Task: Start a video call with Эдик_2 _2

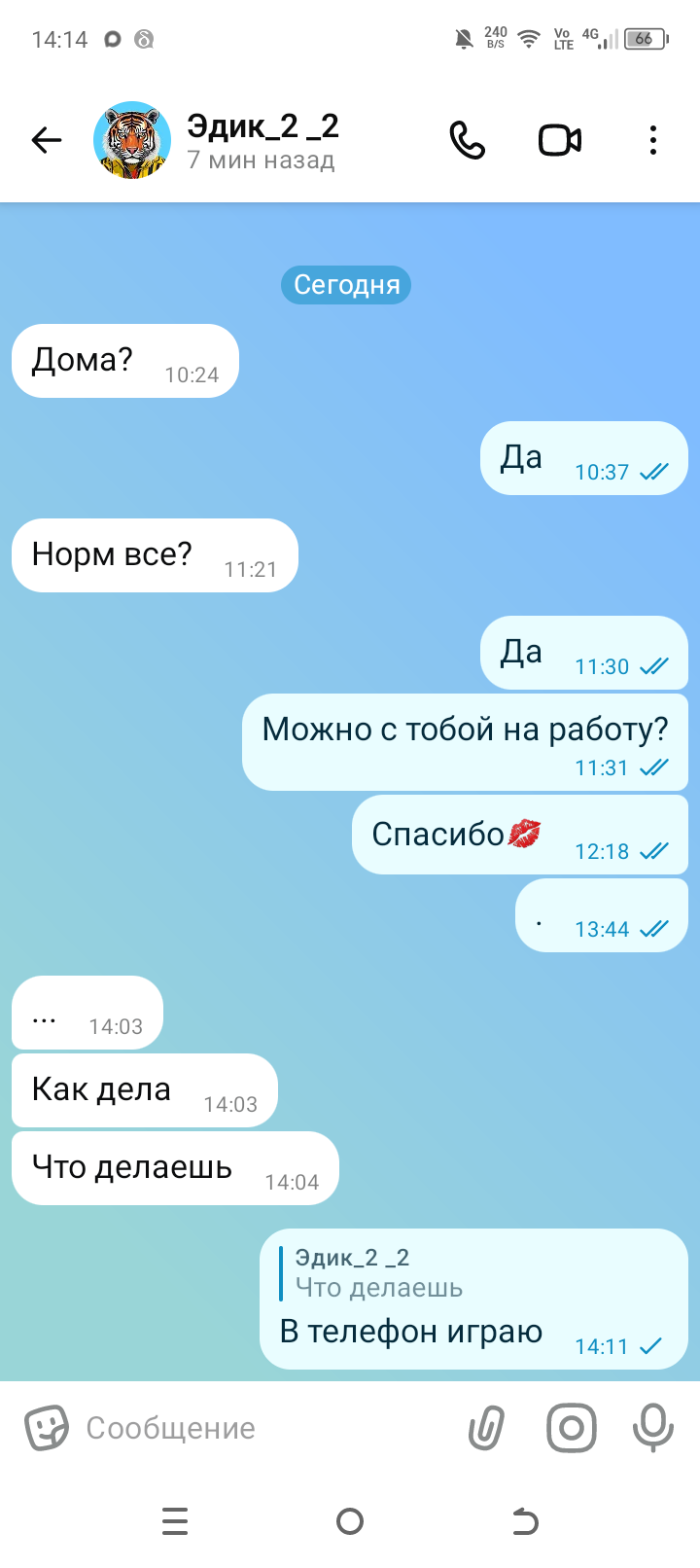Action: click(560, 141)
